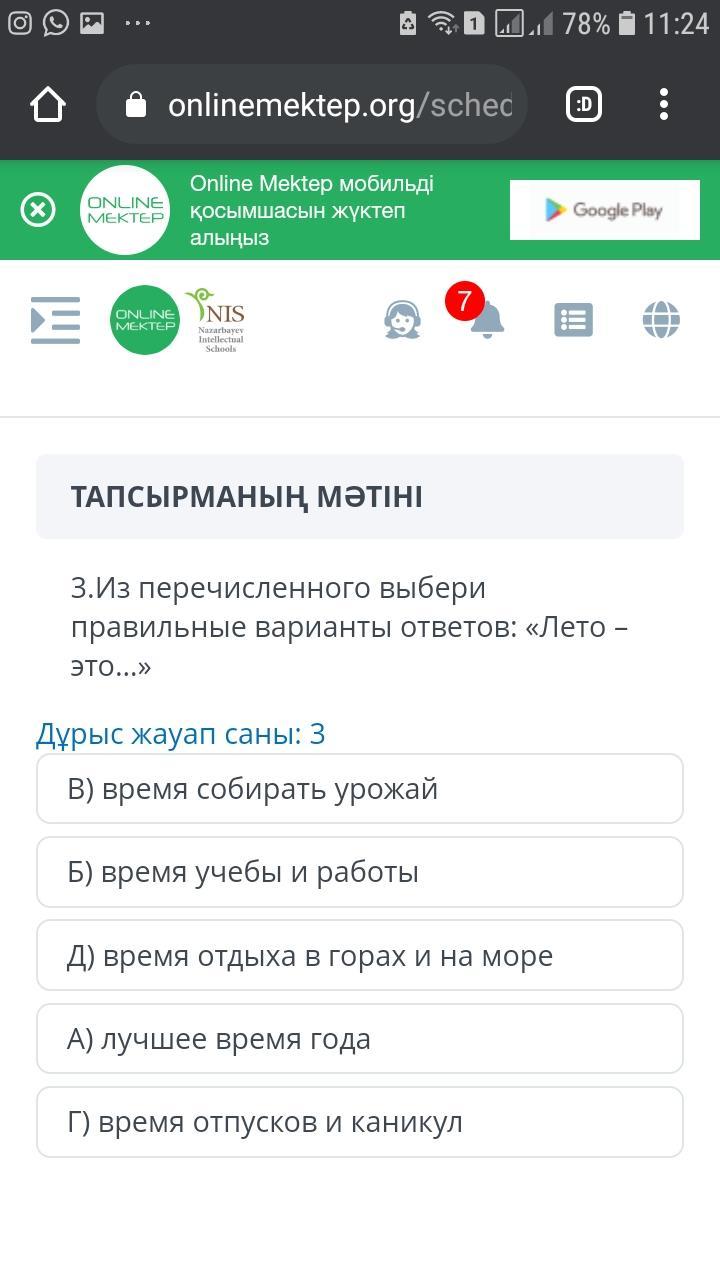
Task: Open the list view icon
Action: tap(574, 320)
